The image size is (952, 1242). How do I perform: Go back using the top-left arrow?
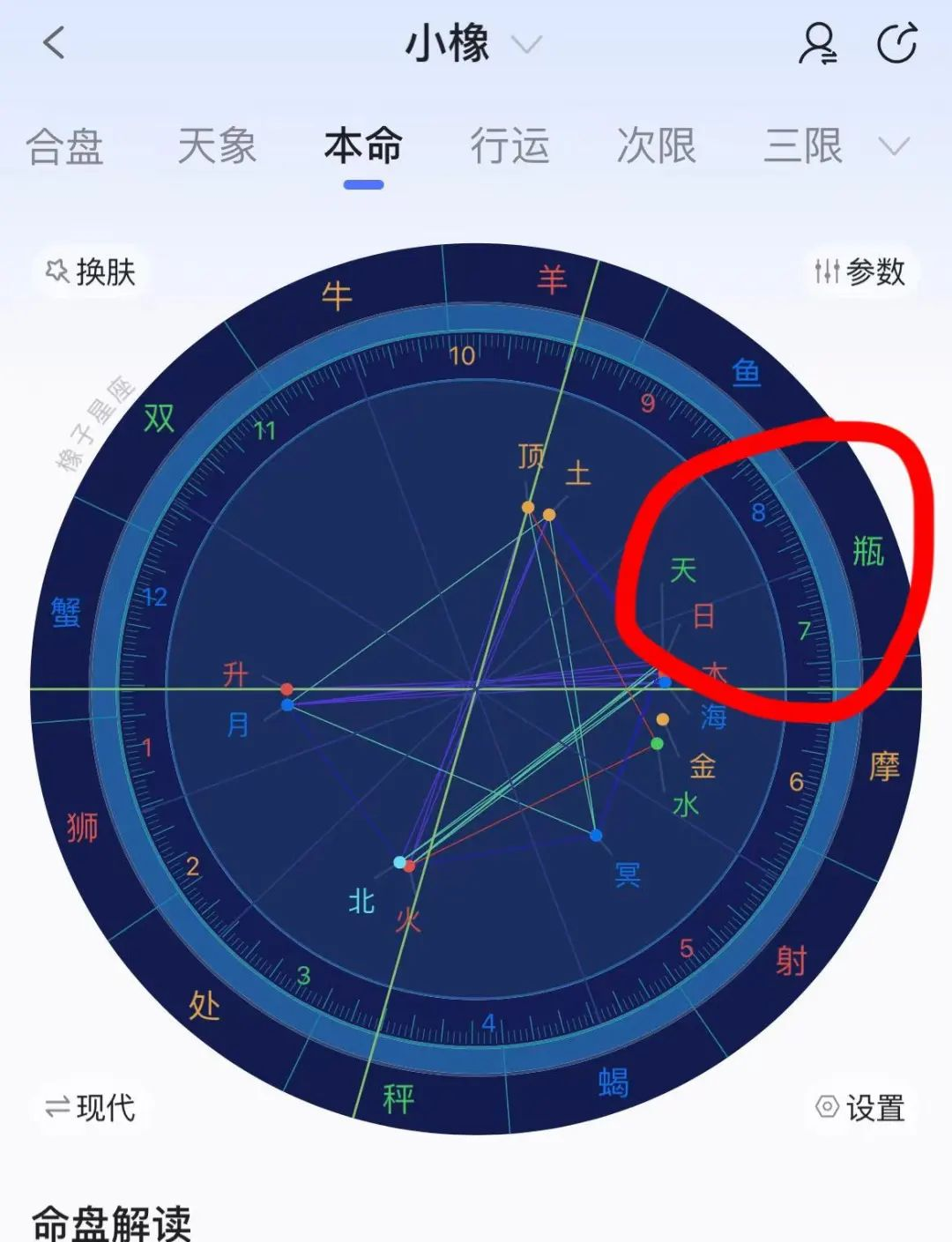point(55,42)
